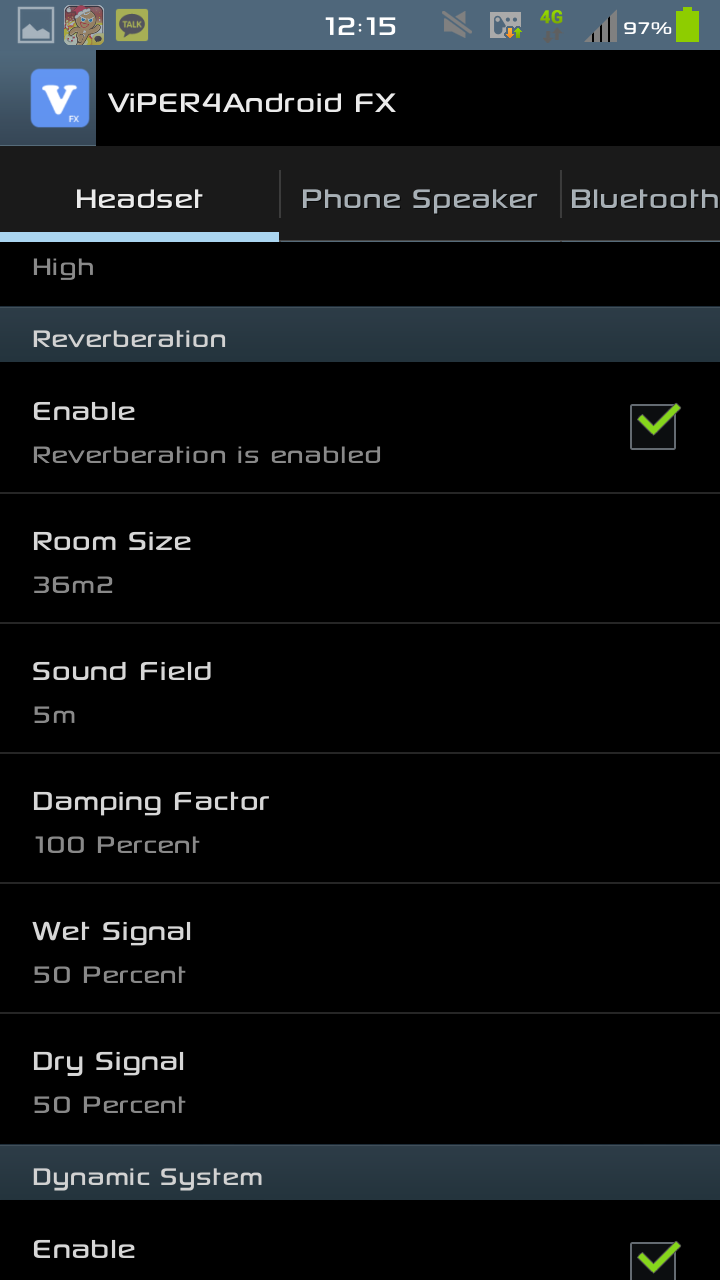Toggle the Dynamic System enable checkbox
The height and width of the screenshot is (1280, 720).
coord(654,1256)
